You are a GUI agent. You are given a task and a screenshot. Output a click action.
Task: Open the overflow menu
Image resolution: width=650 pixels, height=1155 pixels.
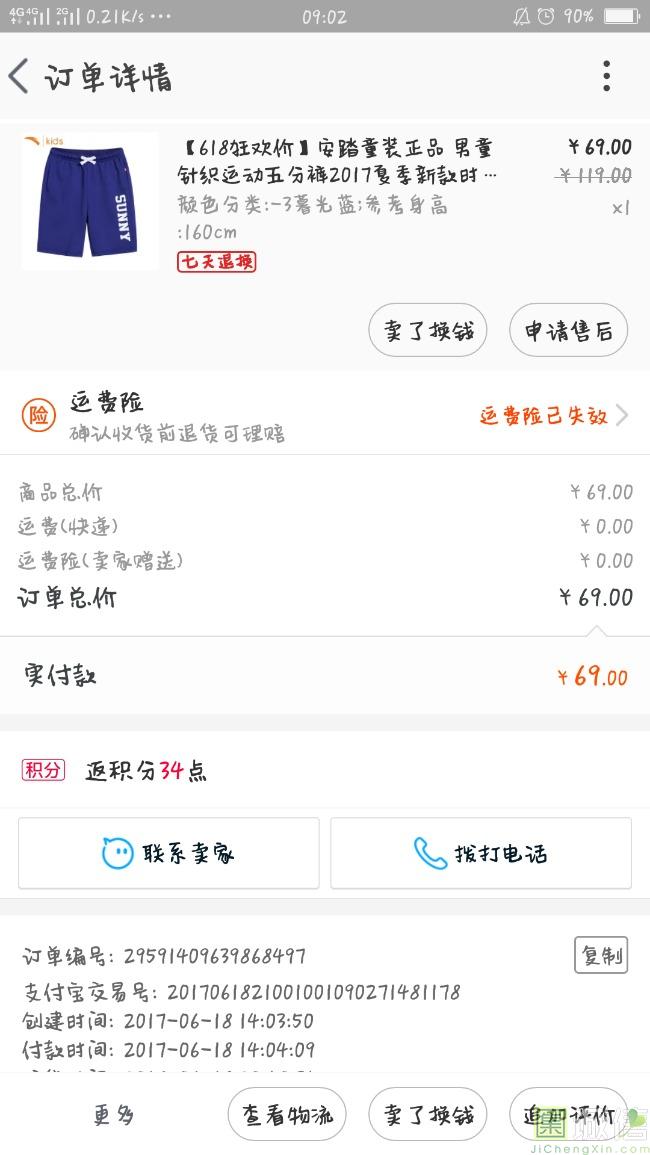point(606,76)
